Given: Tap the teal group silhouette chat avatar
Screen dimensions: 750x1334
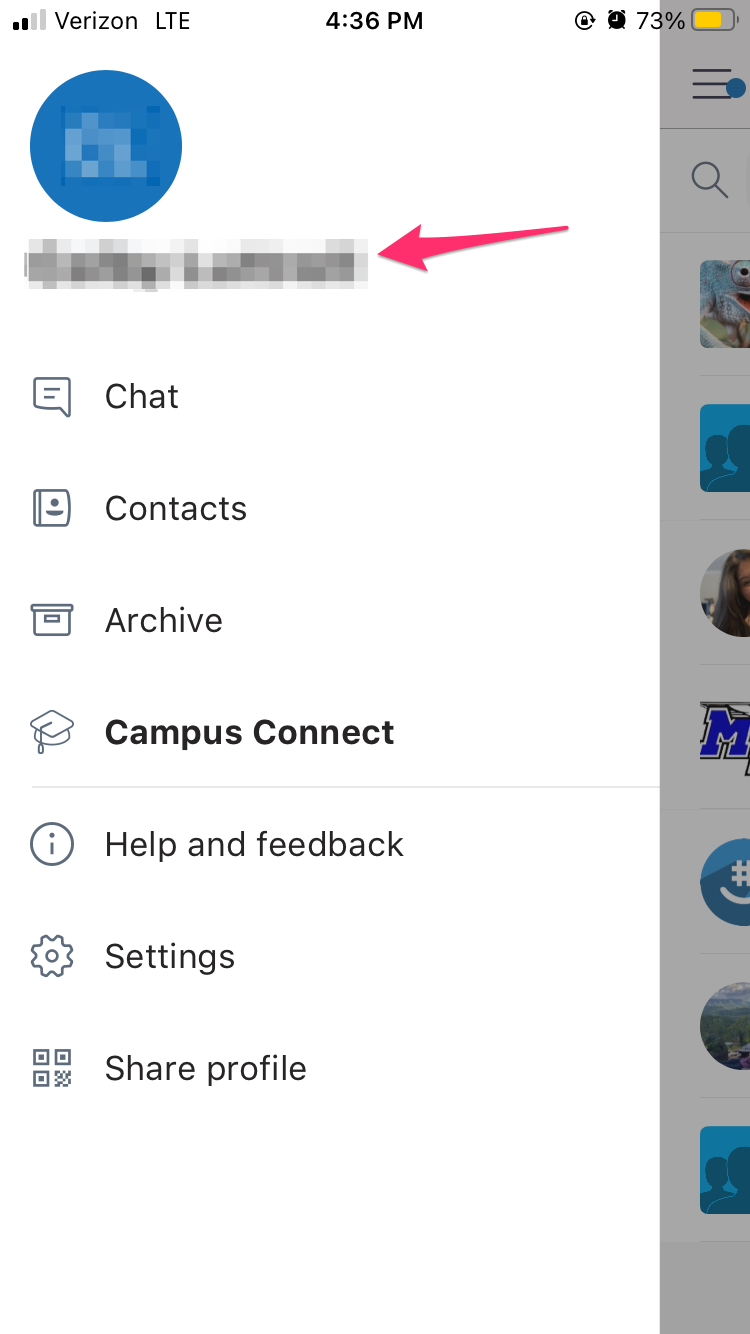Looking at the screenshot, I should coord(728,448).
